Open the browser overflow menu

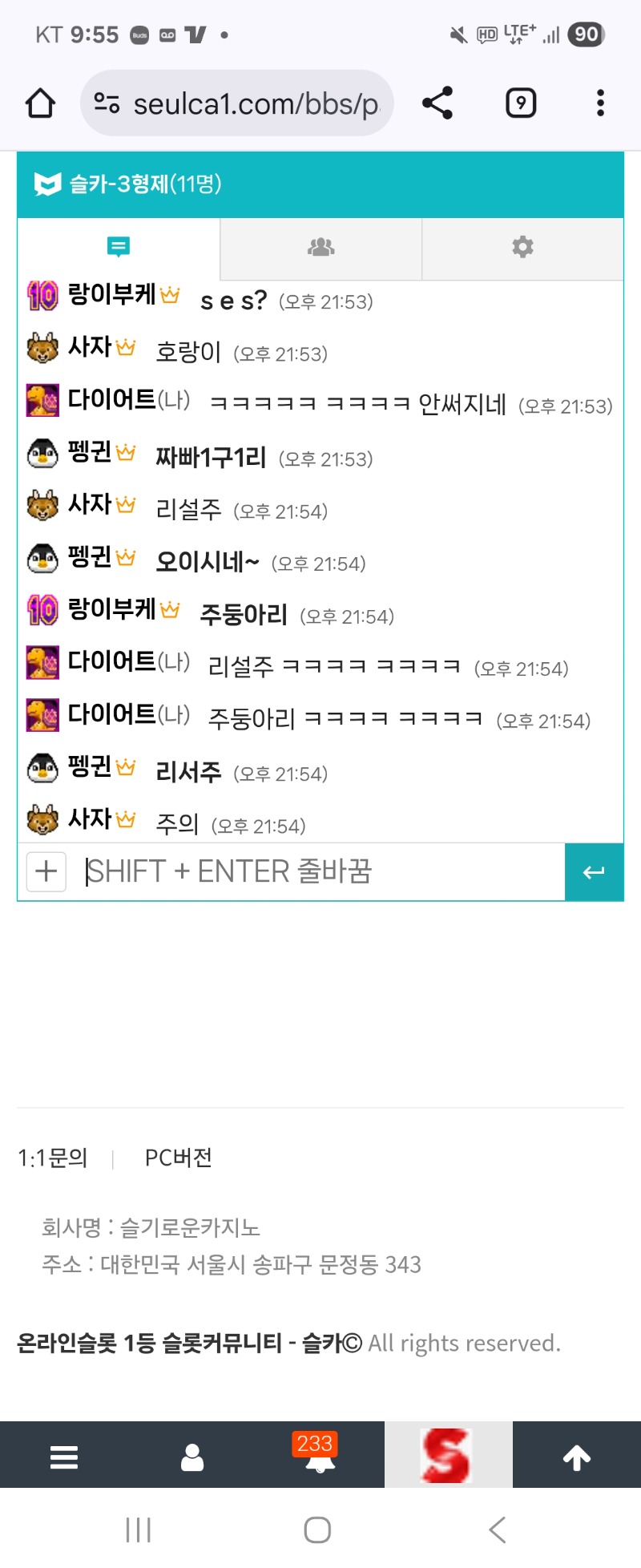click(x=600, y=103)
